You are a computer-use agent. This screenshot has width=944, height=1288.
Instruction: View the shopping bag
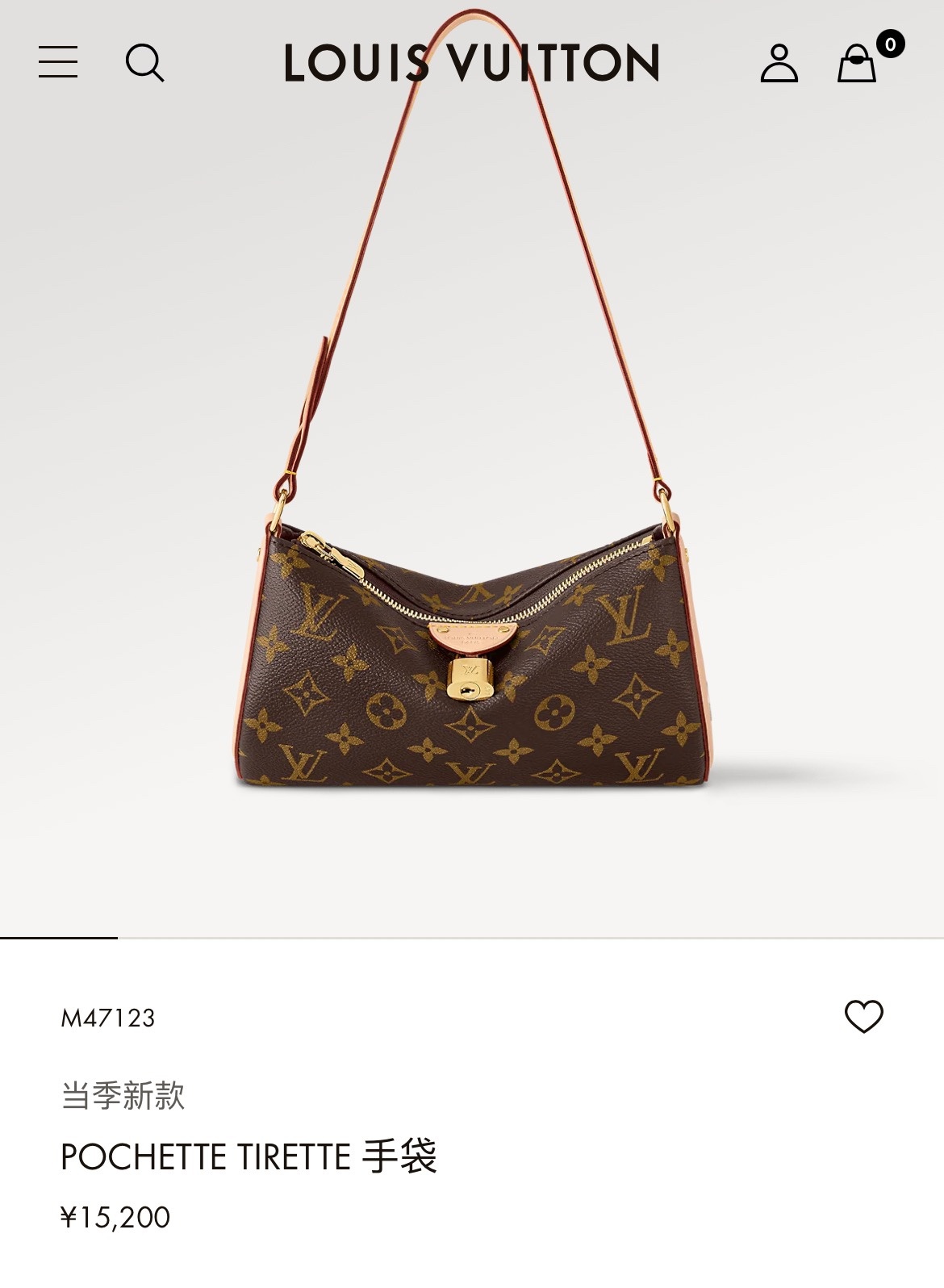click(857, 63)
